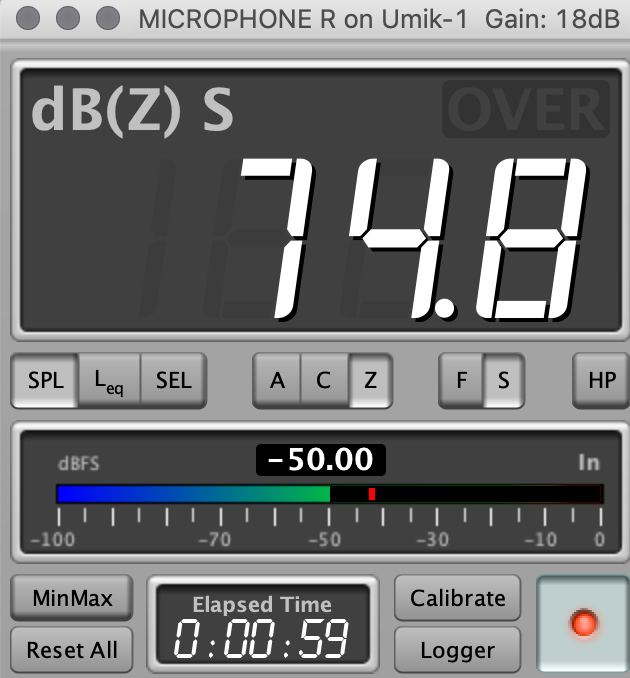Set Fast (F) response
Viewport: 630px width, 678px height.
pos(462,381)
